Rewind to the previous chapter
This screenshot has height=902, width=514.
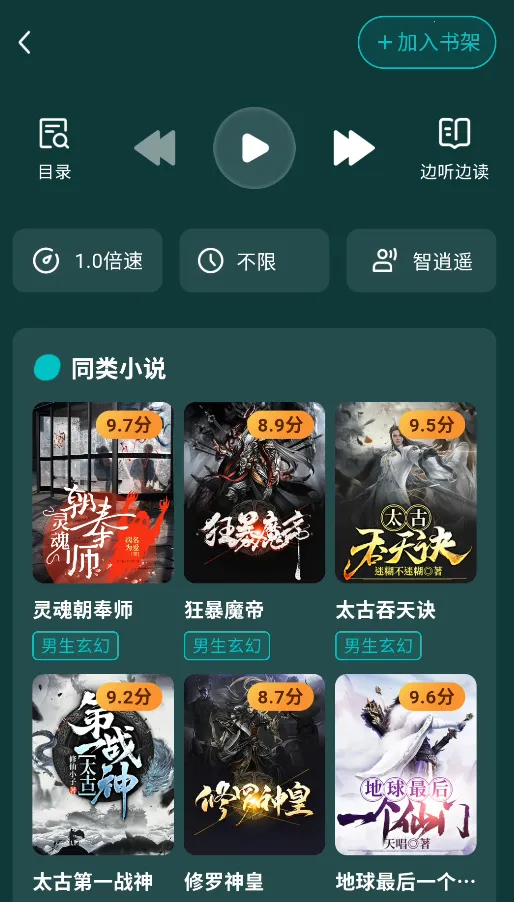[155, 148]
